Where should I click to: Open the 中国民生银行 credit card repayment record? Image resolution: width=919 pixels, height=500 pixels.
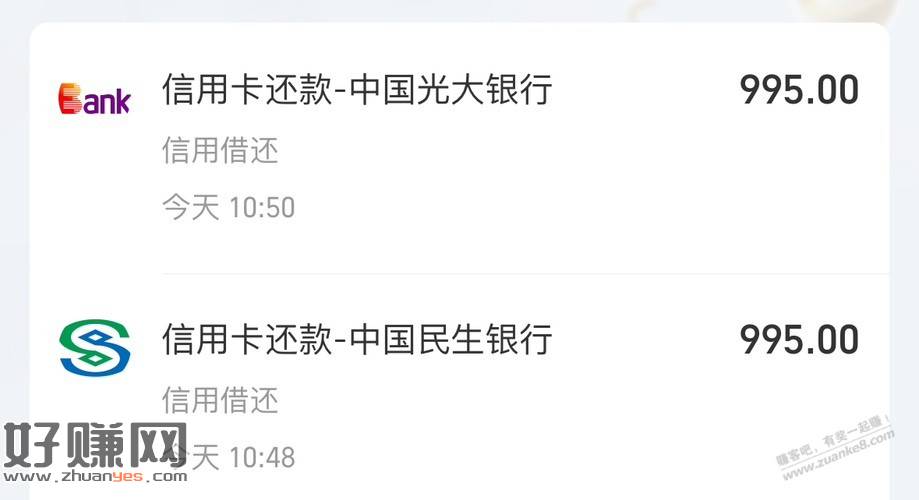[x=357, y=340]
